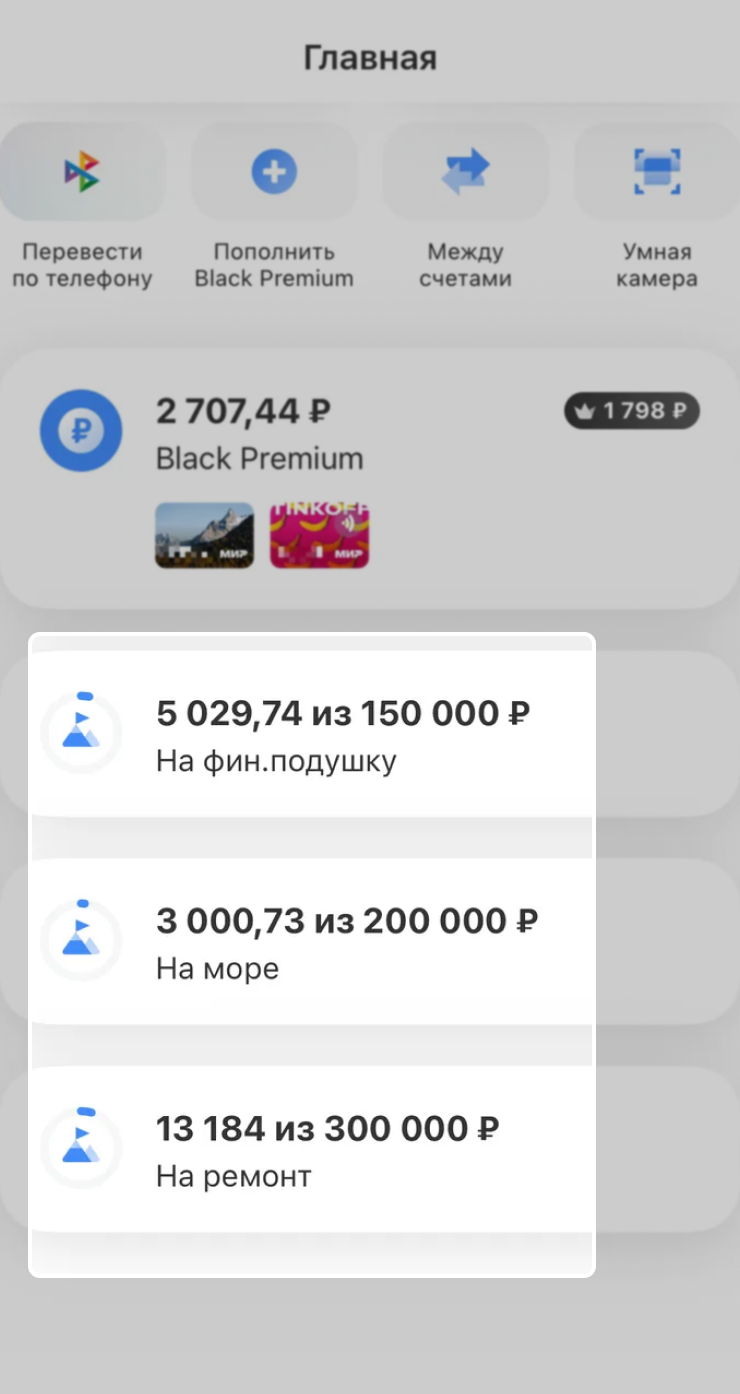The width and height of the screenshot is (740, 1394).
Task: Tap Пополнить Black Premium
Action: coord(273,172)
